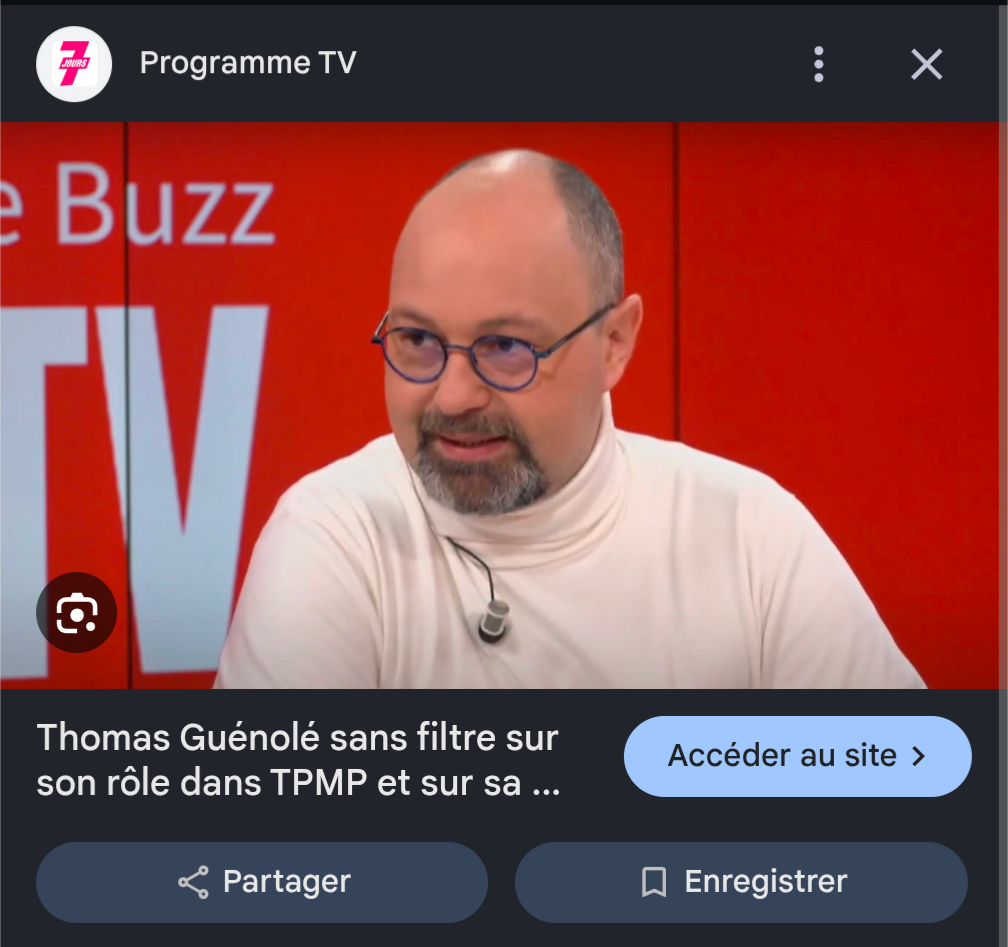Image resolution: width=1008 pixels, height=947 pixels.
Task: Share this image via Partager
Action: [x=262, y=881]
